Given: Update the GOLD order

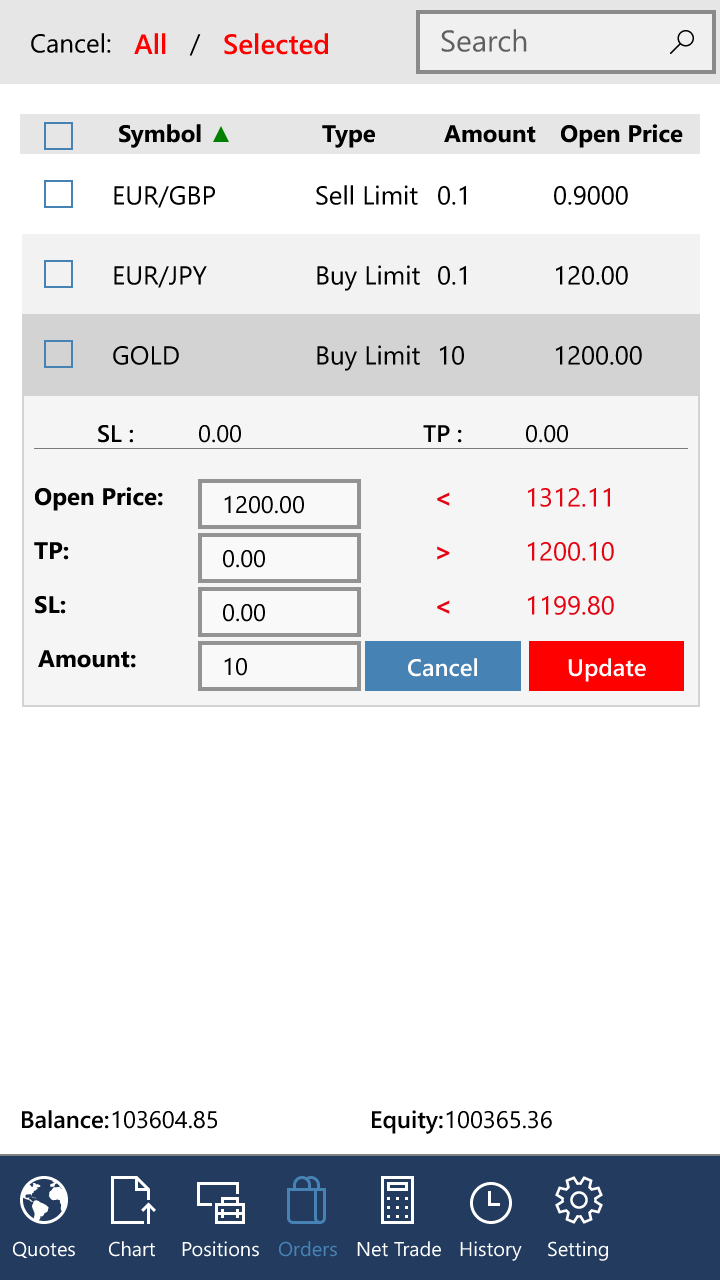Looking at the screenshot, I should 606,667.
